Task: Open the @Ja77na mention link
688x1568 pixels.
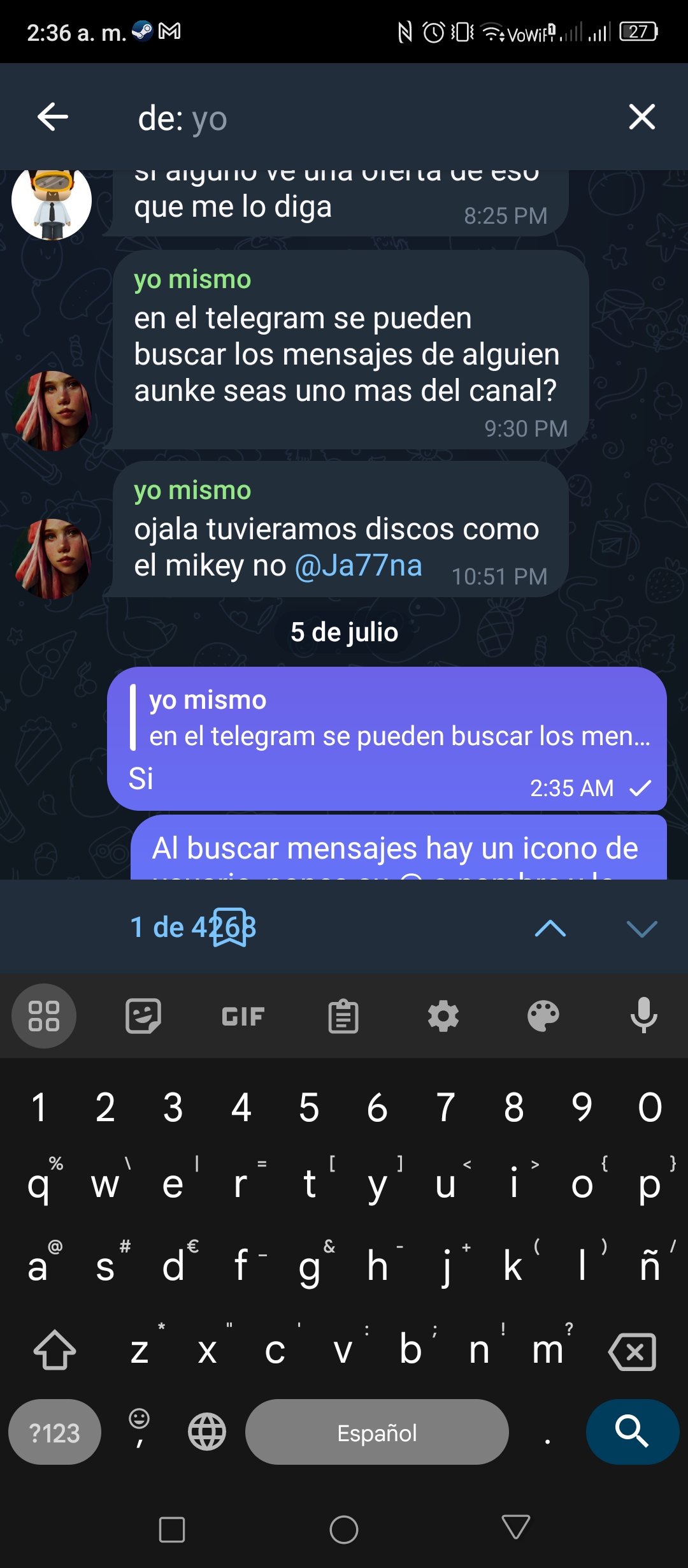Action: 359,565
